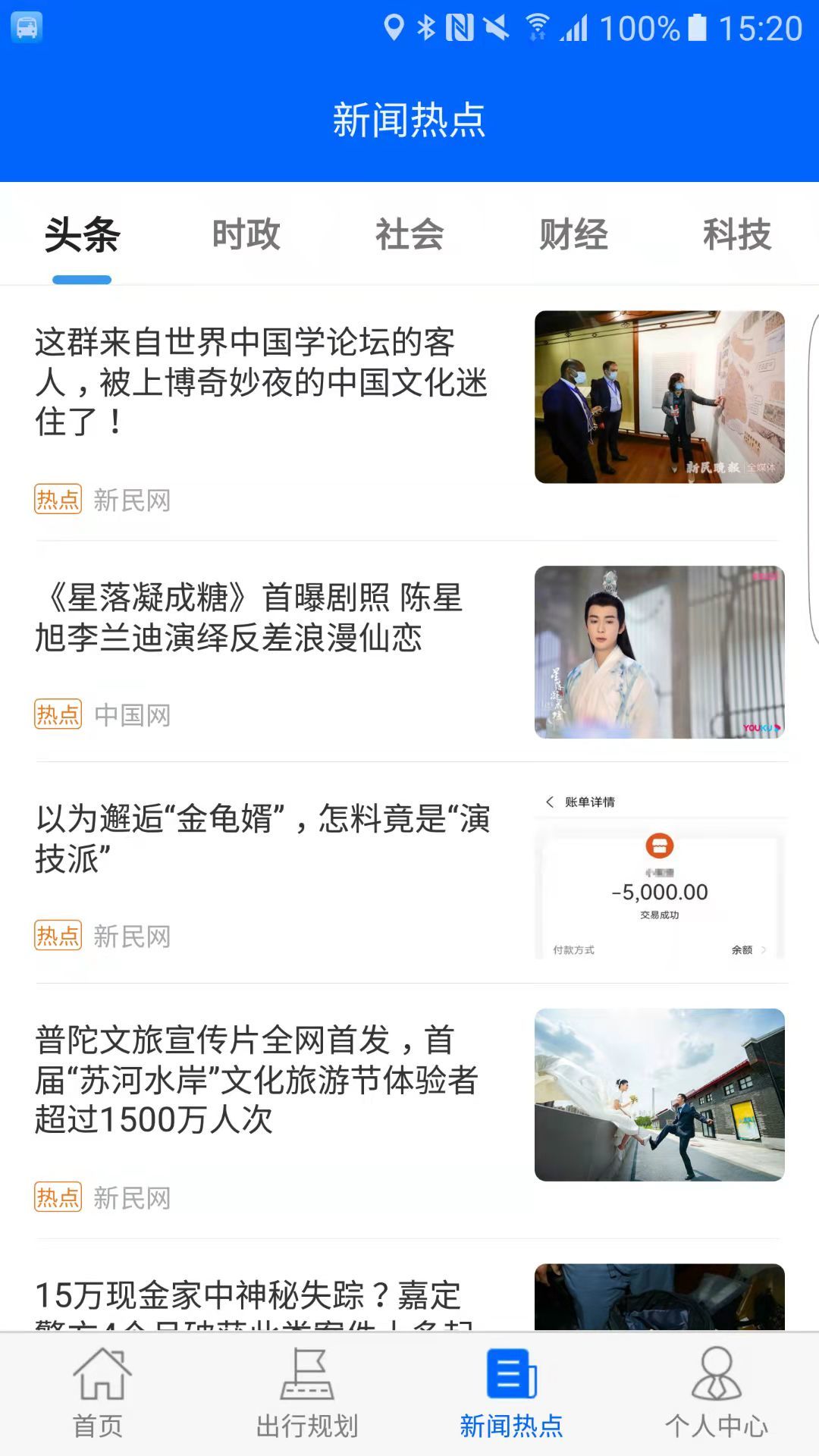Select the 科技 tab
Viewport: 819px width, 1456px height.
click(736, 234)
